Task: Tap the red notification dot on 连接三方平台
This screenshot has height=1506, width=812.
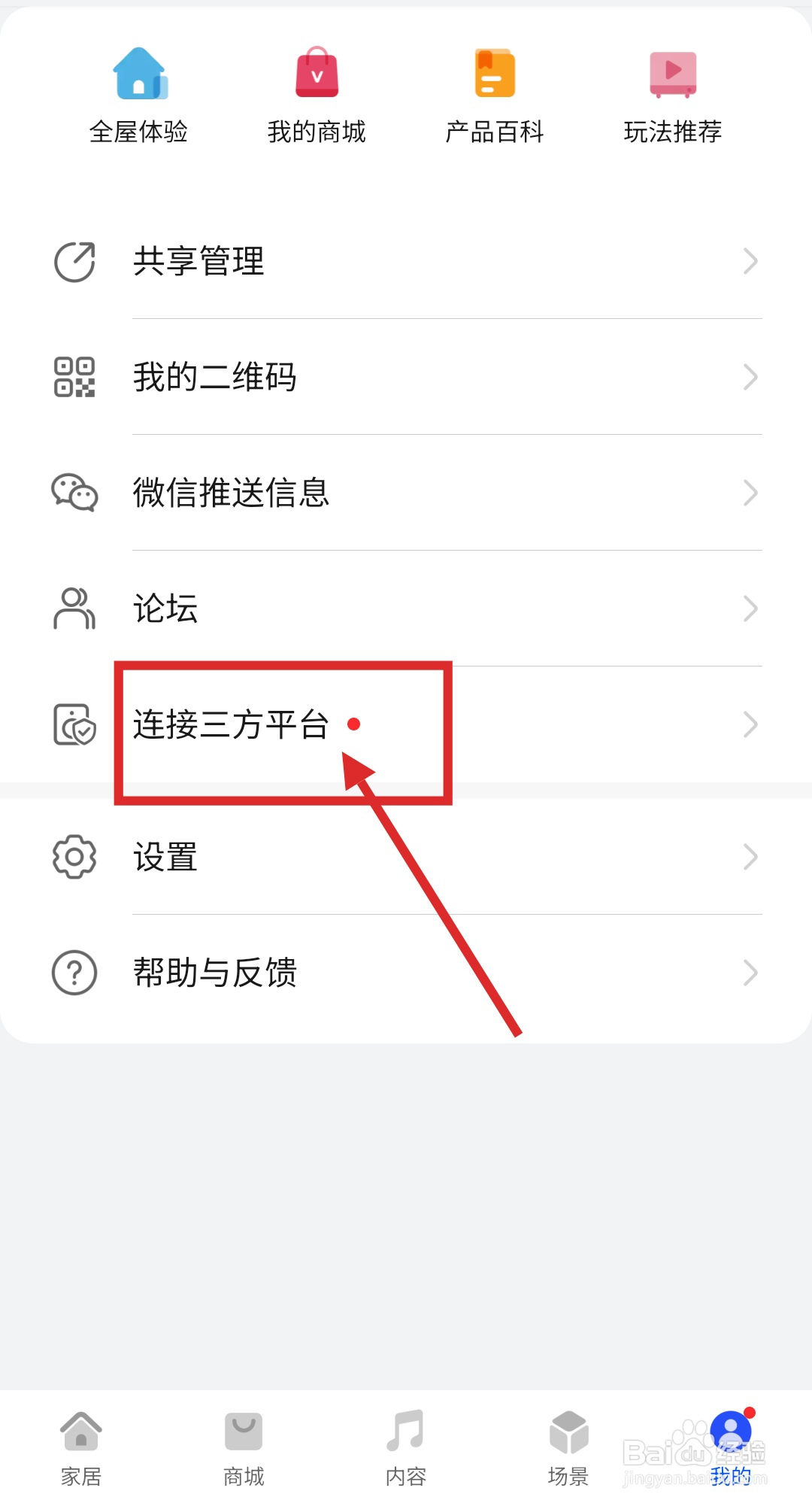Action: [x=354, y=725]
